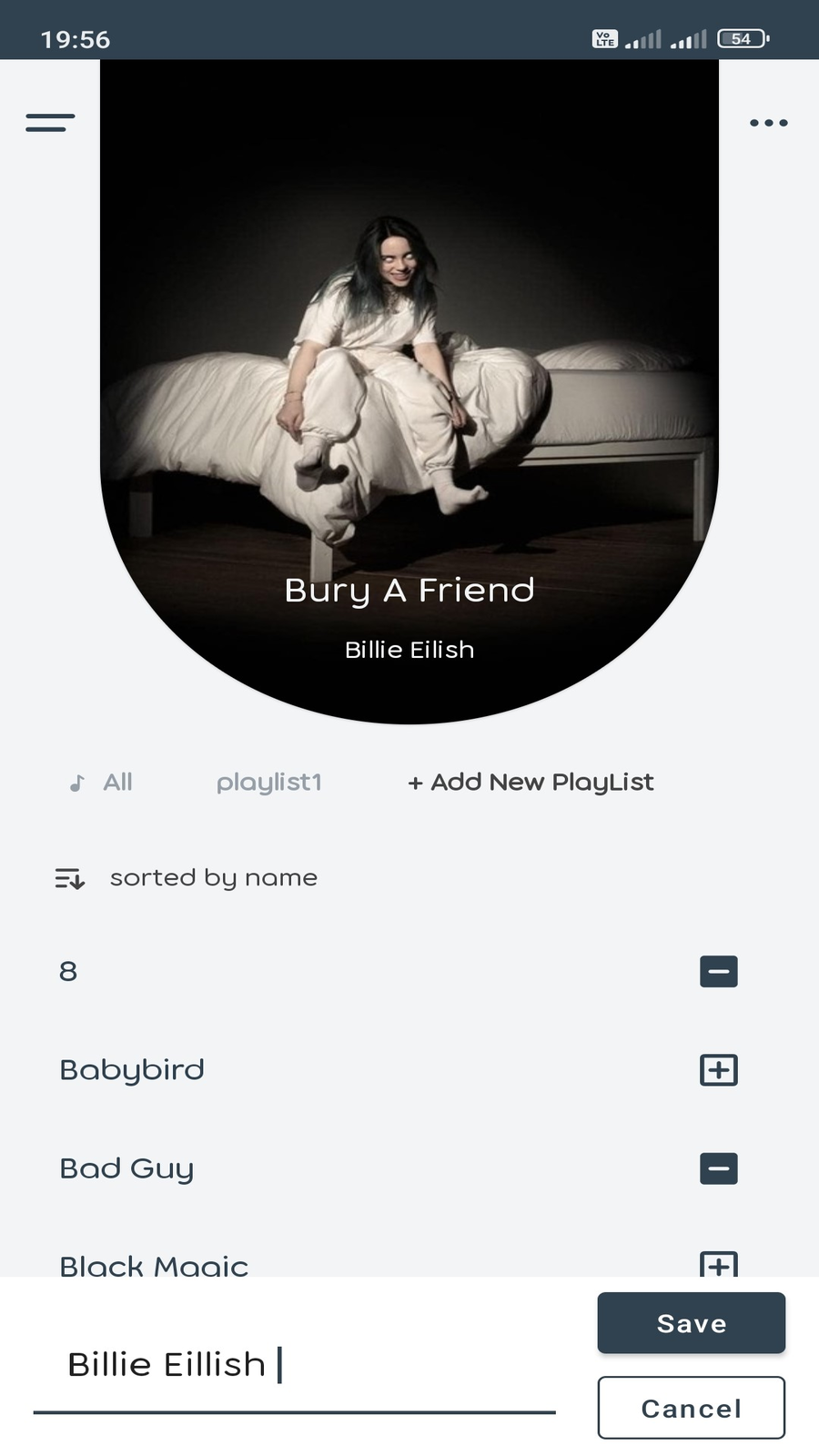Cancel creating the playlist
This screenshot has width=819, height=1456.
point(691,1408)
